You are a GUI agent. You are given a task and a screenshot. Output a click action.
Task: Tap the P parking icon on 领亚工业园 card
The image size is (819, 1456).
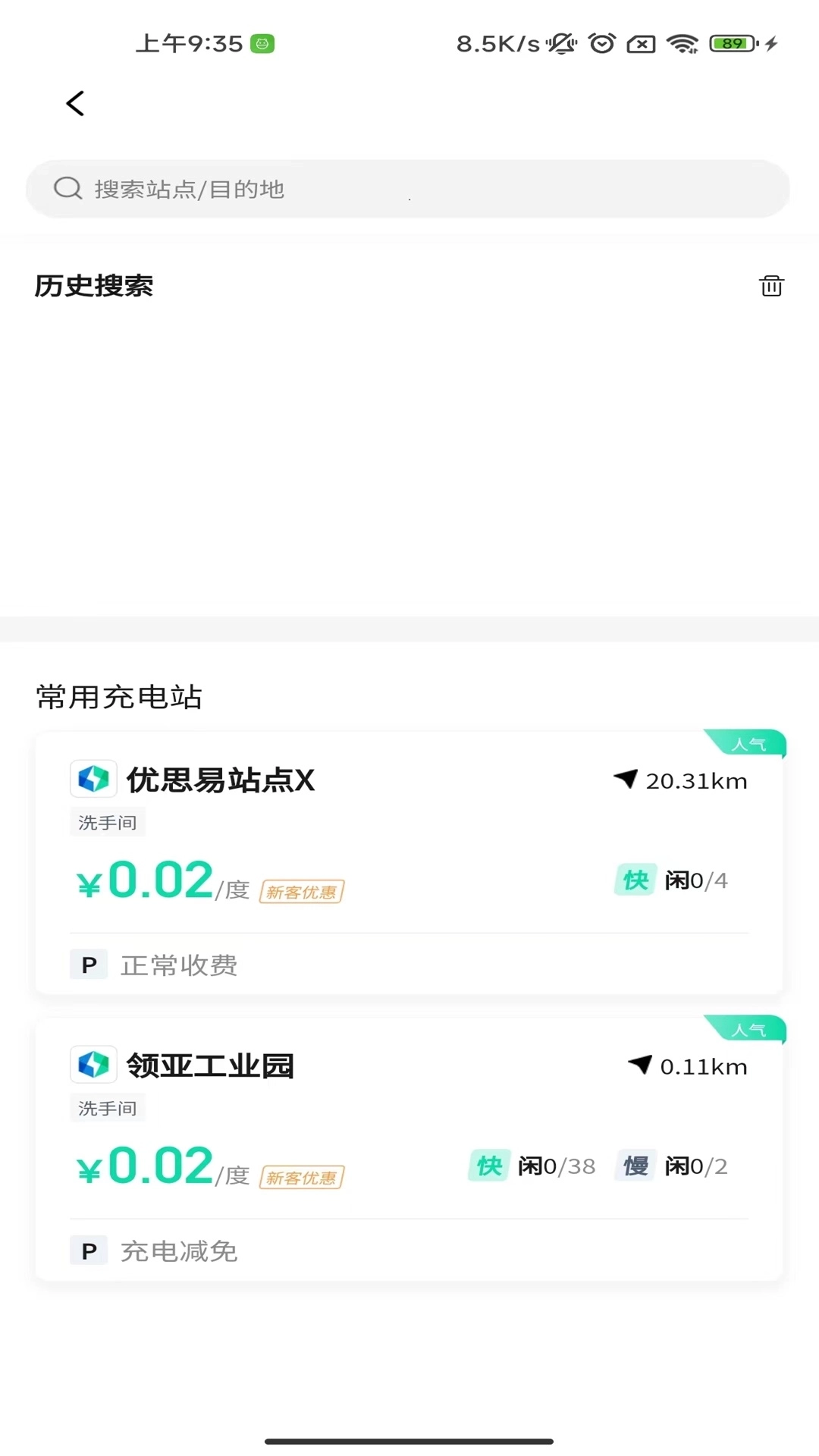pyautogui.click(x=89, y=1250)
